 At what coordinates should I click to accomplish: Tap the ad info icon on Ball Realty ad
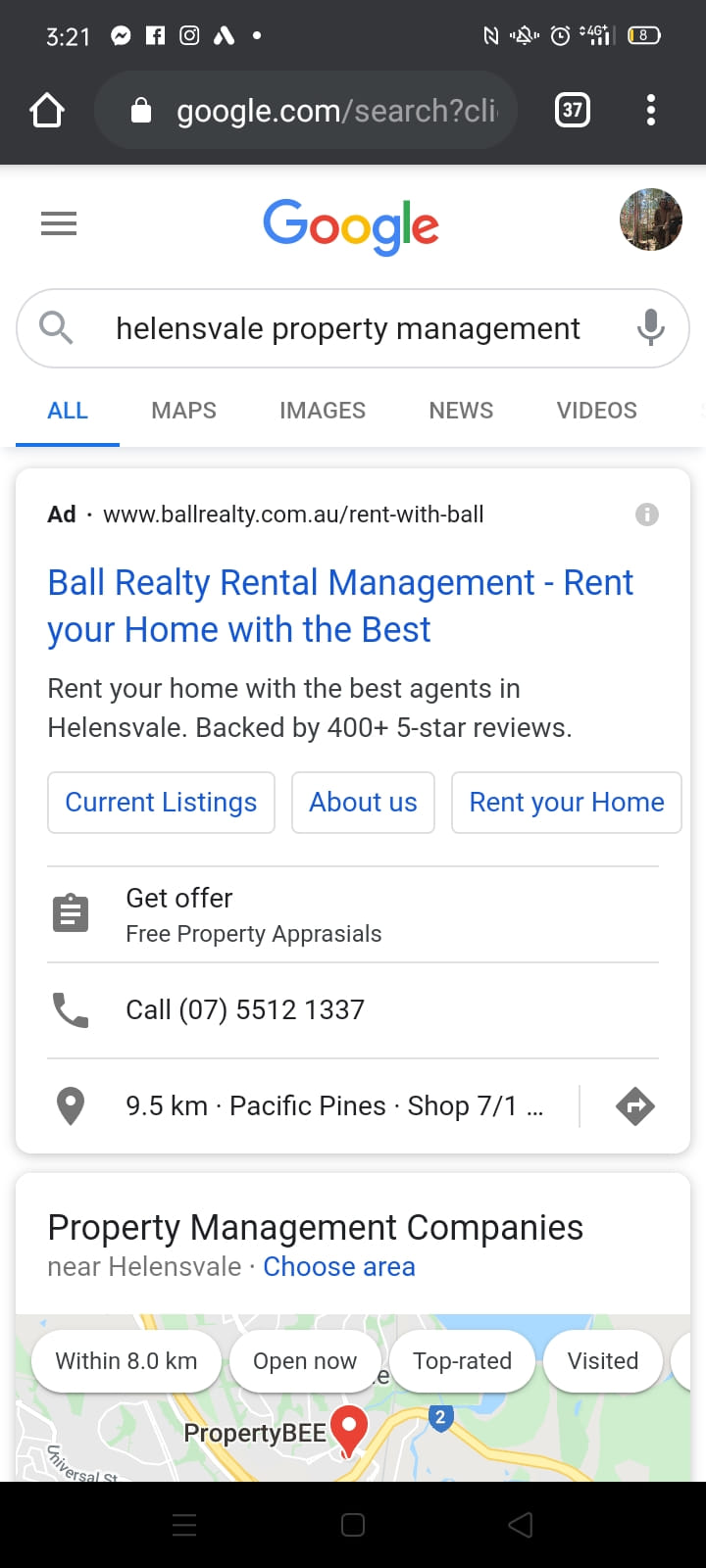[x=646, y=514]
